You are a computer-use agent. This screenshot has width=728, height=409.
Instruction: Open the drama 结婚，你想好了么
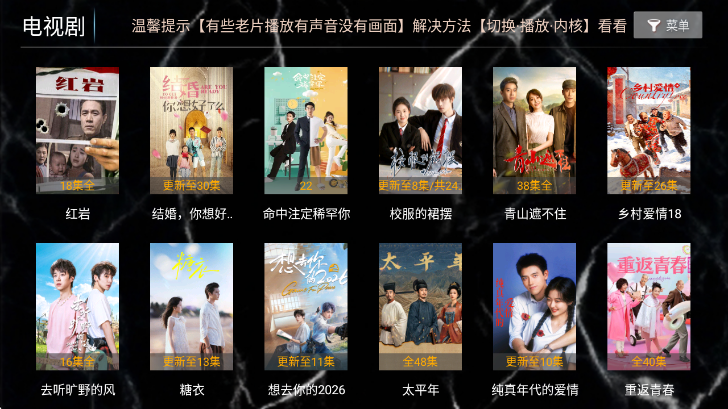click(191, 130)
